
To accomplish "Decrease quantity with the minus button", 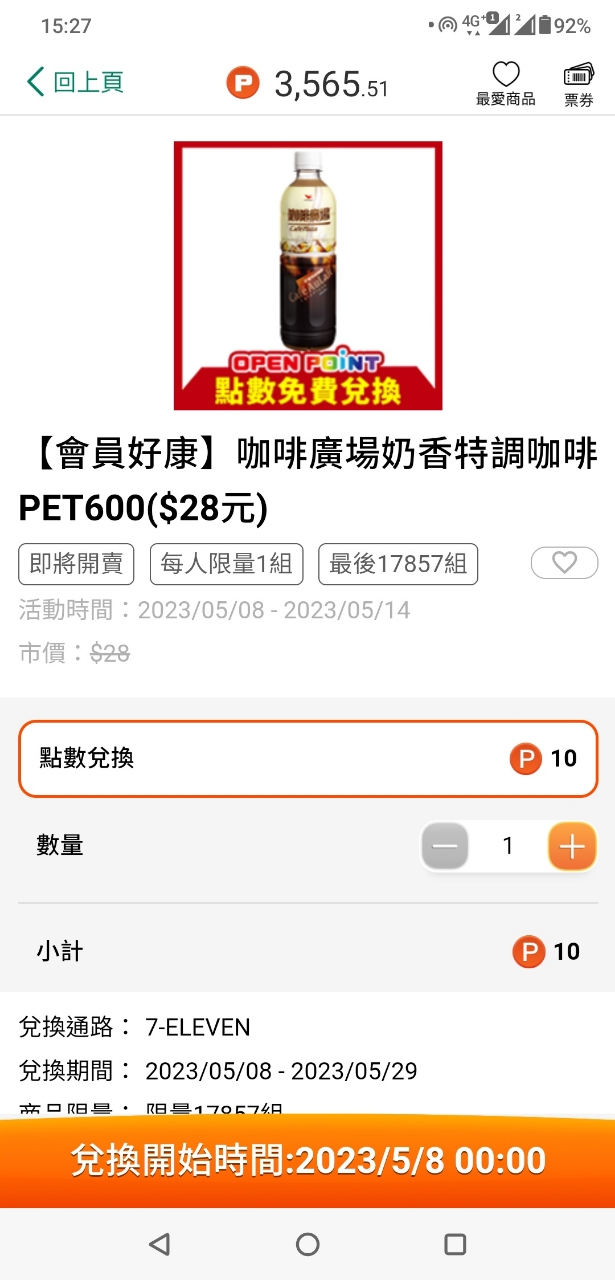I will point(445,847).
